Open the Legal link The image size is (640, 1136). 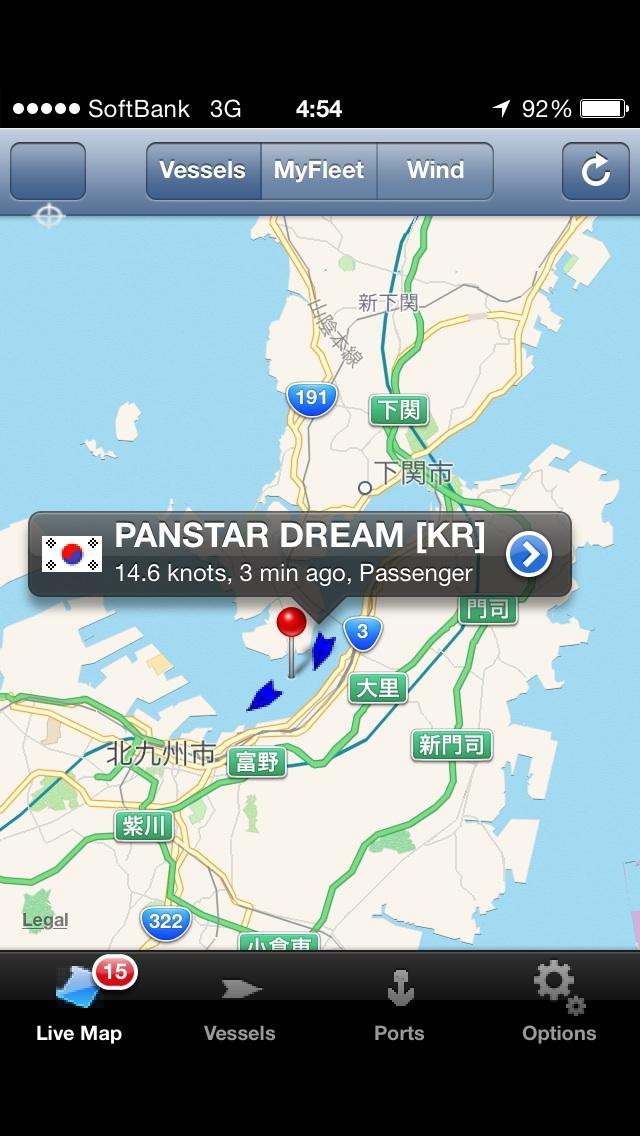point(45,920)
